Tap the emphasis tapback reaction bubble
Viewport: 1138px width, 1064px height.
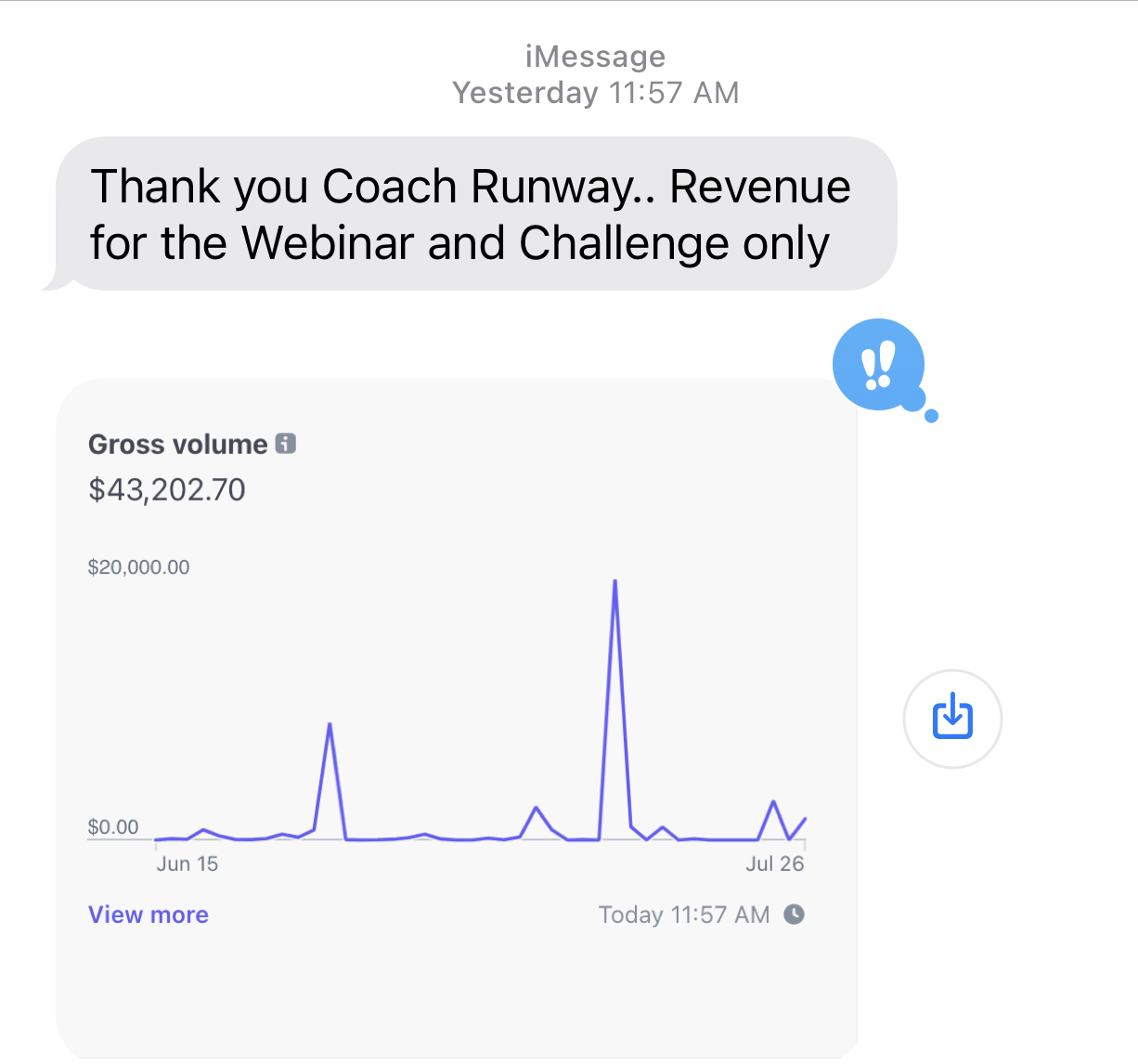(878, 365)
